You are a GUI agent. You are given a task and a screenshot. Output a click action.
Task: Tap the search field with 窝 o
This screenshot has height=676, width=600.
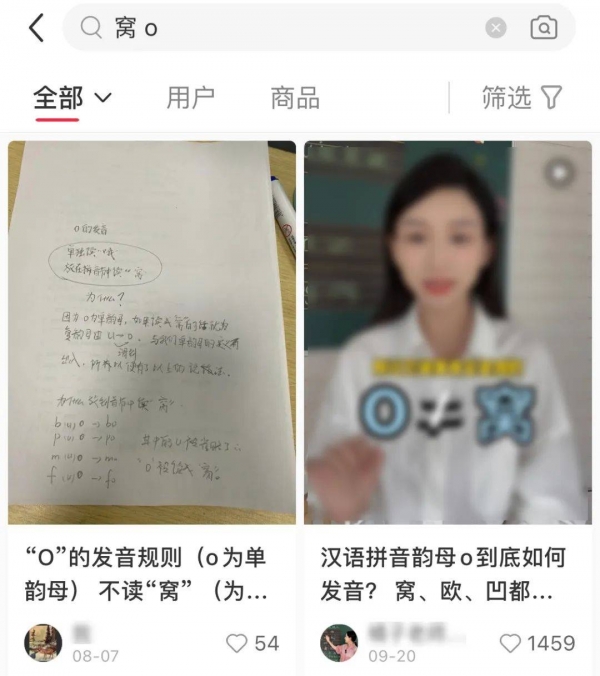point(280,28)
